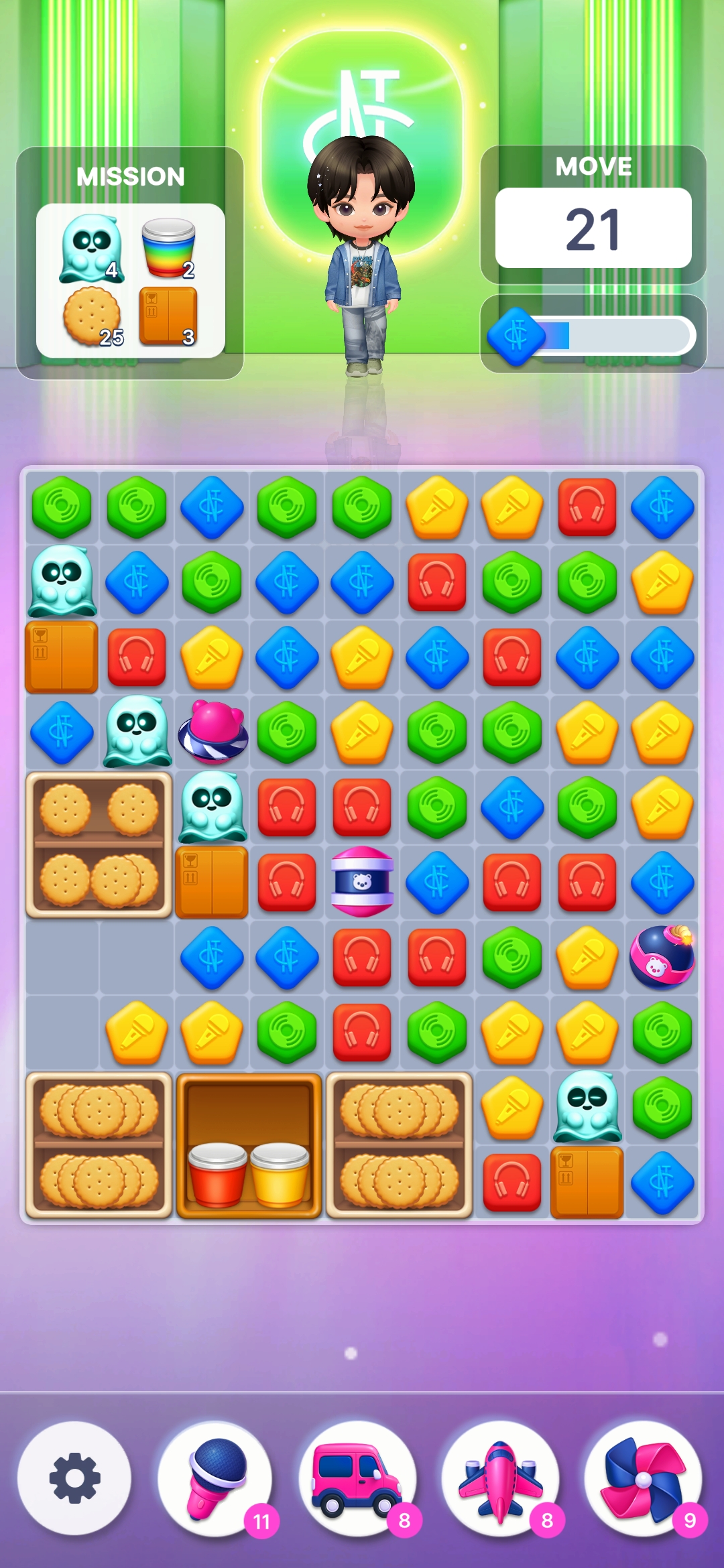This screenshot has height=1568, width=724.
Task: Open the settings gear
Action: point(74,1478)
